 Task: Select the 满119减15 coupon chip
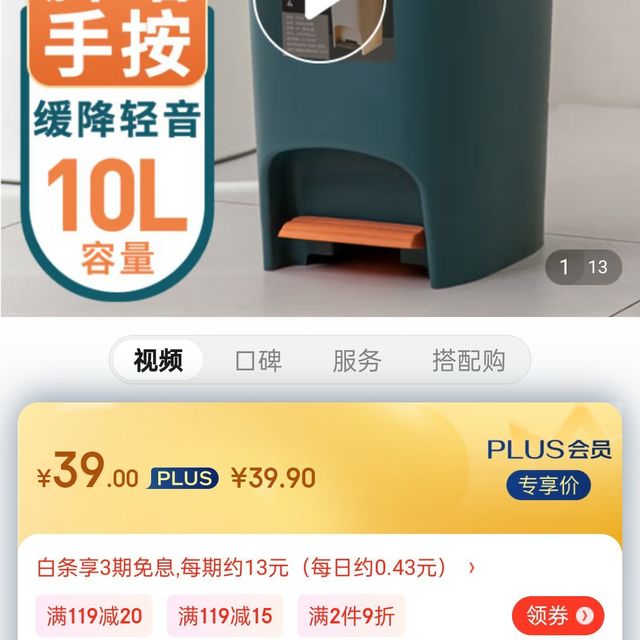[224, 615]
